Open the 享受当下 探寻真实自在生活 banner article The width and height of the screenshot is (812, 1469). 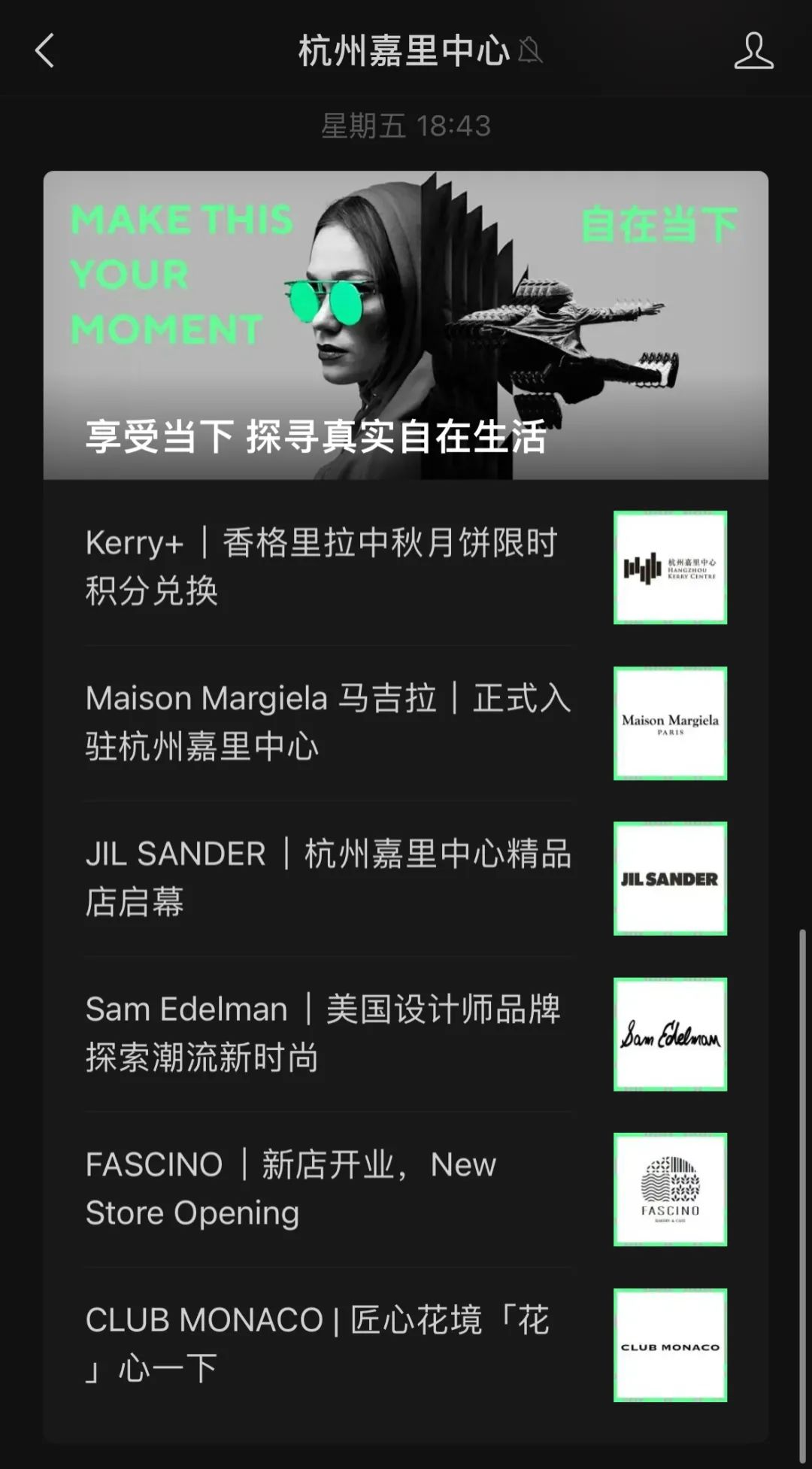point(406,325)
